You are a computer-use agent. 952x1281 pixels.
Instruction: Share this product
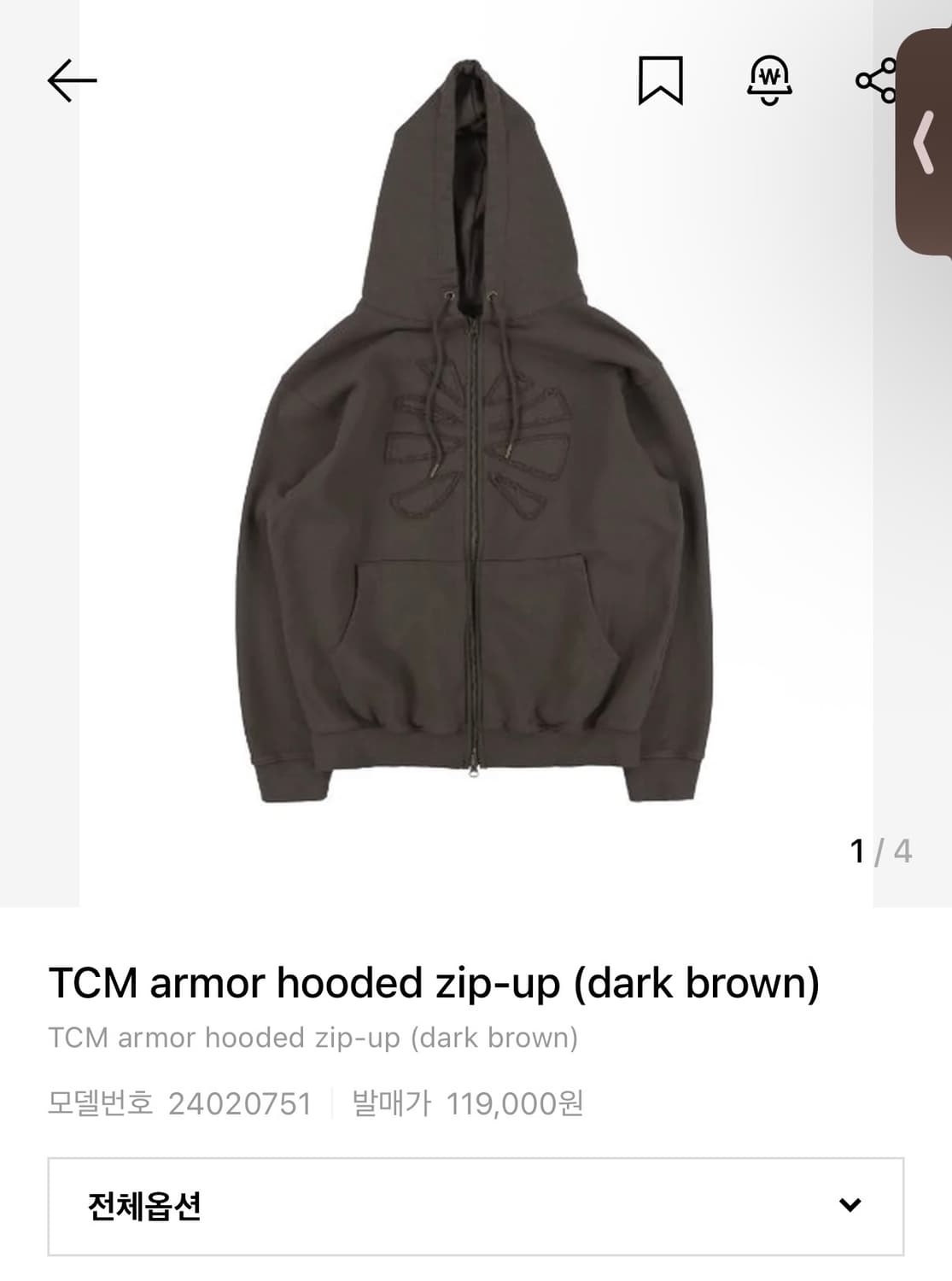[877, 81]
